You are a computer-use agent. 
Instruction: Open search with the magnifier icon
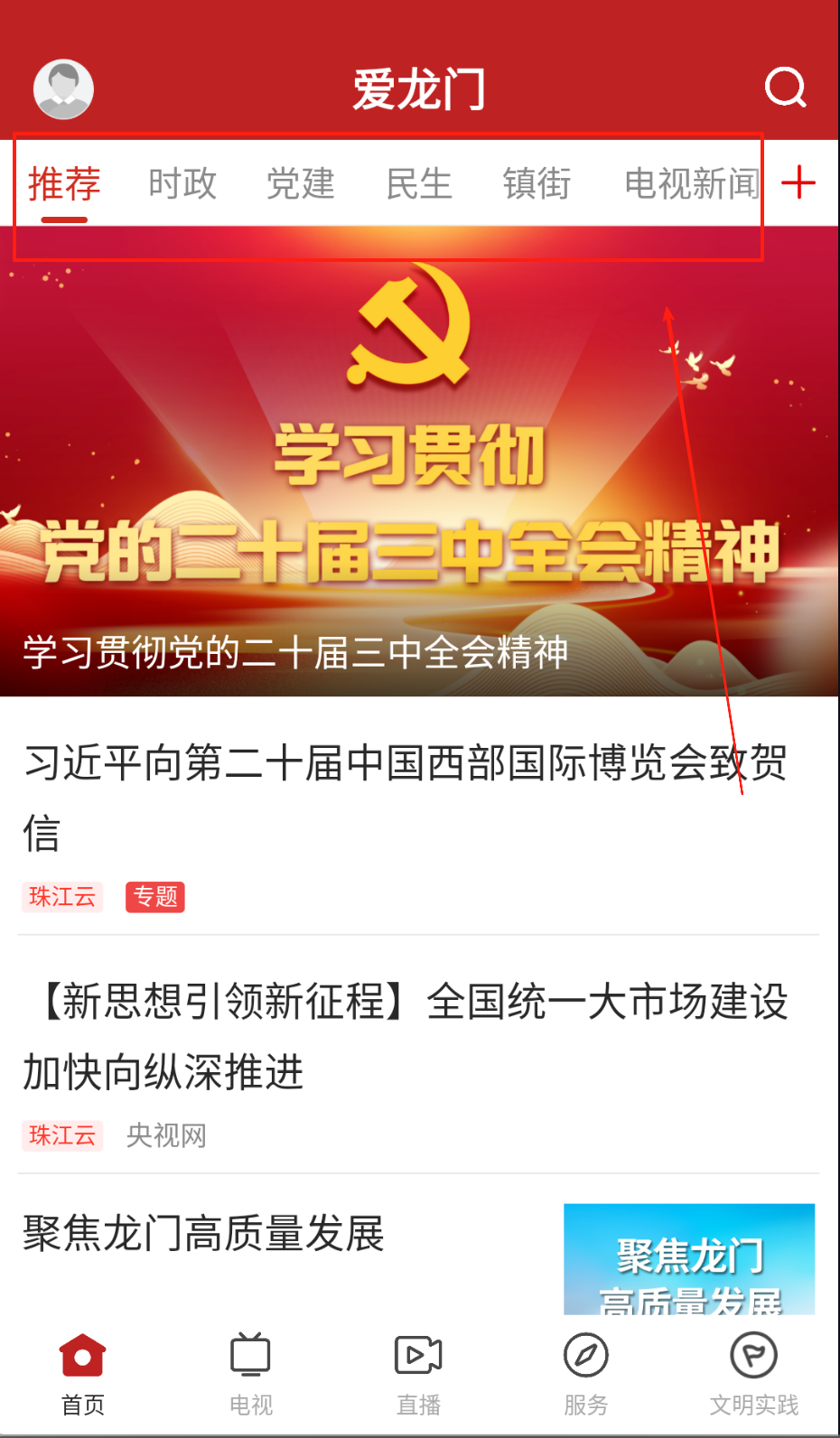785,88
